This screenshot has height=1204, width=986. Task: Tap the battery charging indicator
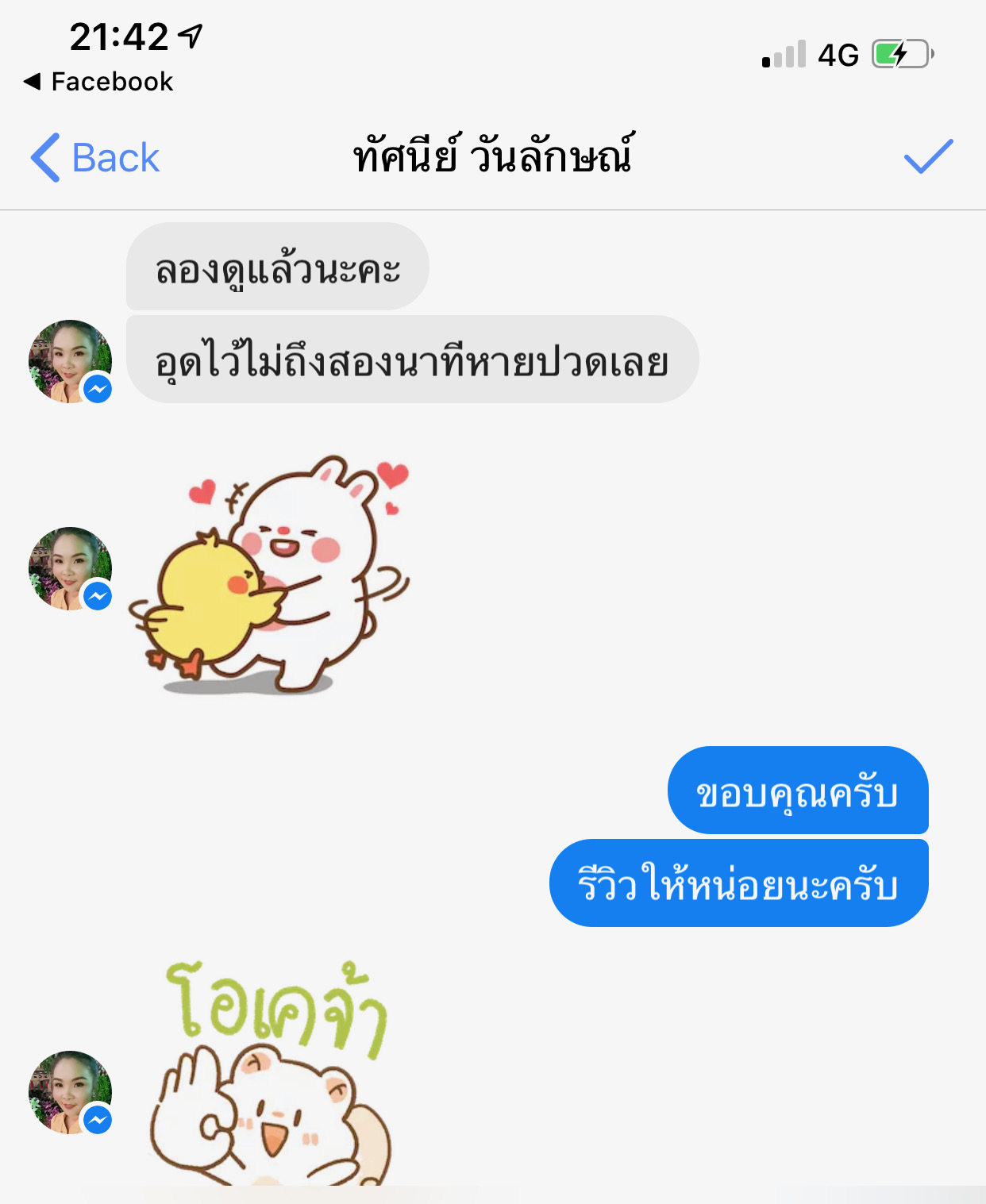pyautogui.click(x=899, y=54)
